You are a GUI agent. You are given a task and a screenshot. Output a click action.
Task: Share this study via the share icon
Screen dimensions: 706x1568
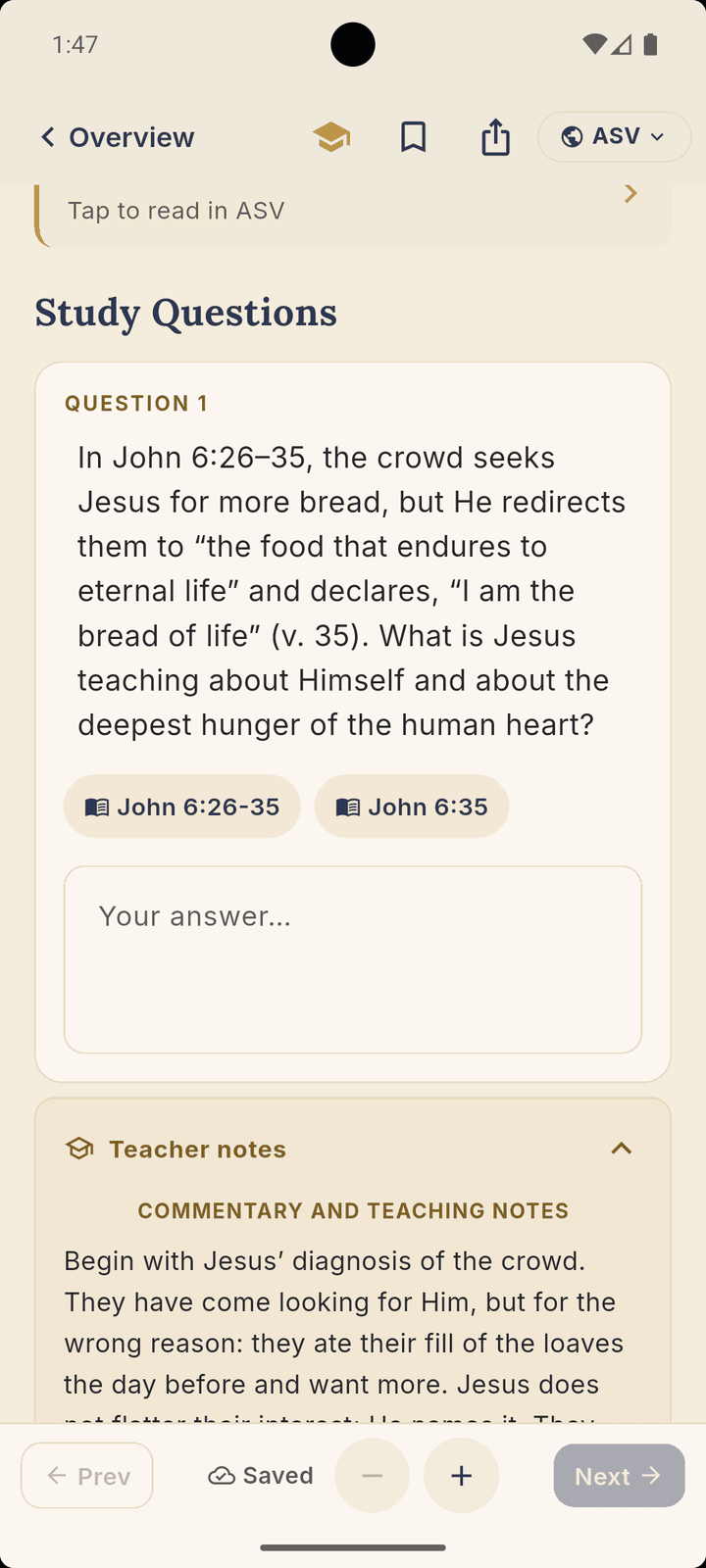coord(496,137)
